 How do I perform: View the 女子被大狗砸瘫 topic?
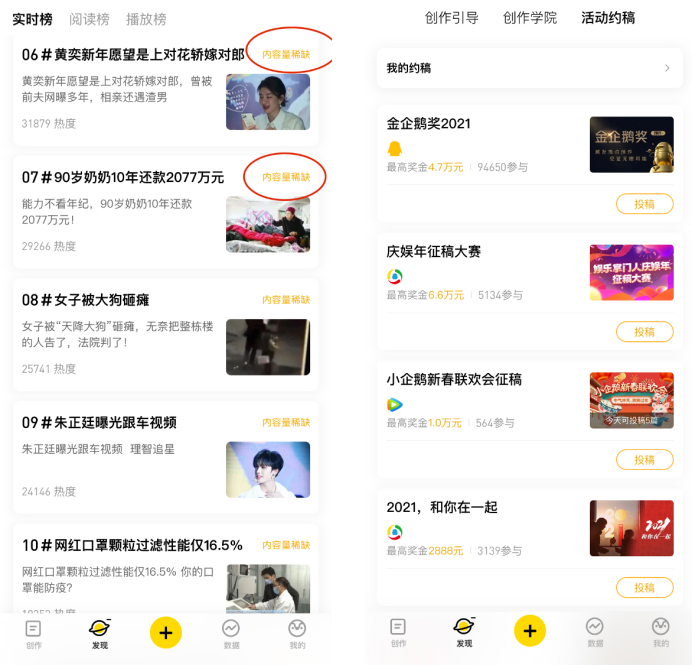pos(86,300)
